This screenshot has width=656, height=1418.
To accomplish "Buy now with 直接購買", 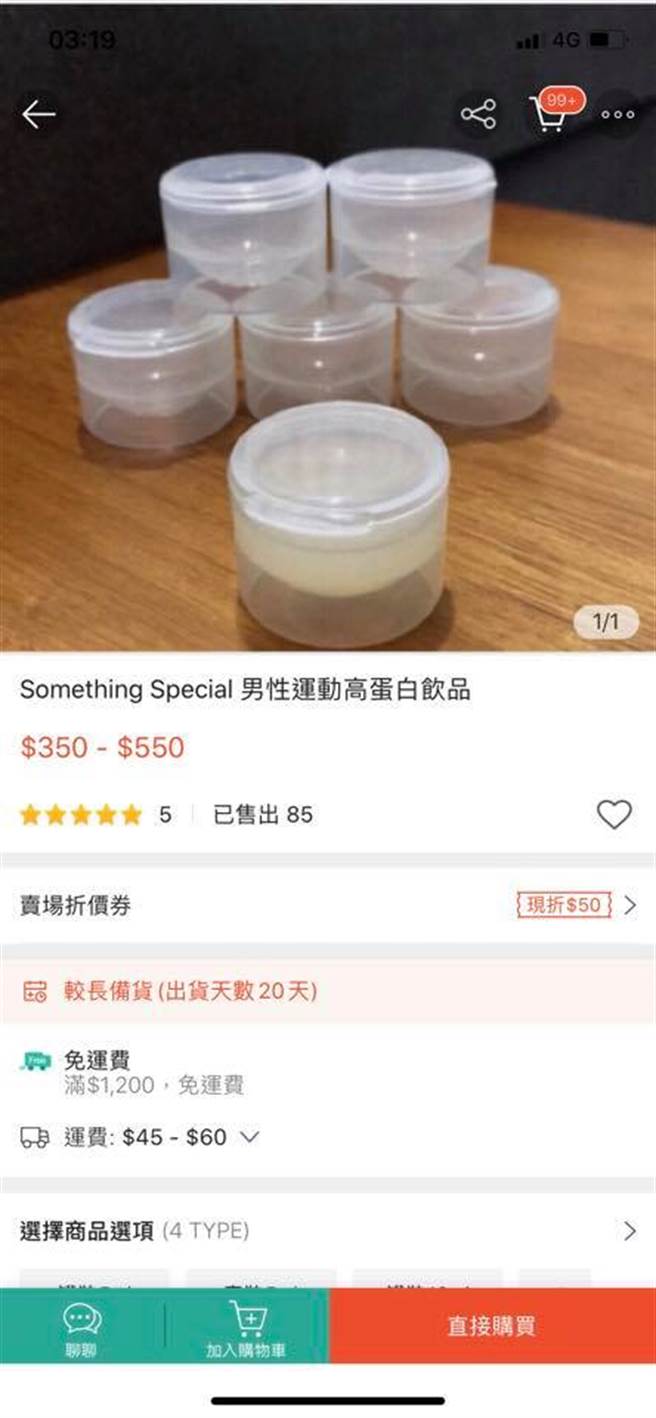I will [x=491, y=1326].
